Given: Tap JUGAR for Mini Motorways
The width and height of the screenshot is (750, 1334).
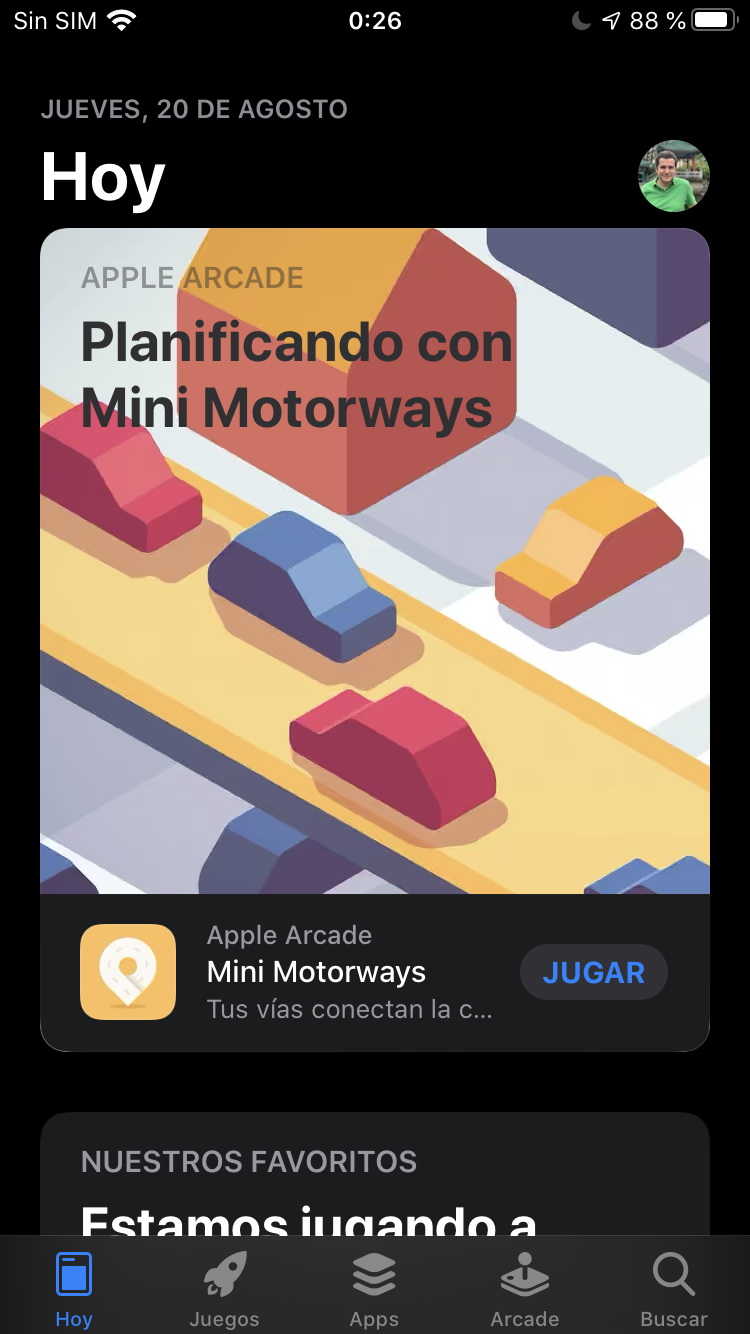Looking at the screenshot, I should pos(594,972).
